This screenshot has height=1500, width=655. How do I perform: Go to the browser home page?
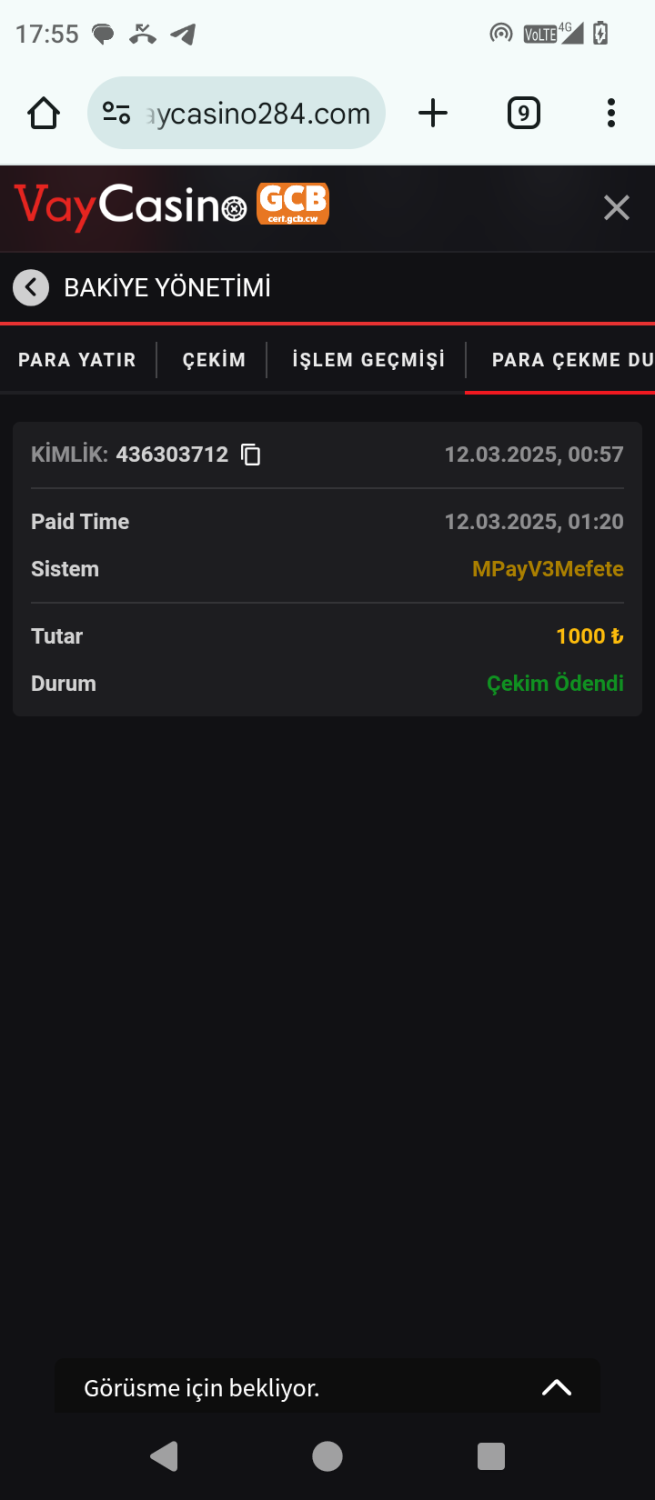[x=44, y=114]
